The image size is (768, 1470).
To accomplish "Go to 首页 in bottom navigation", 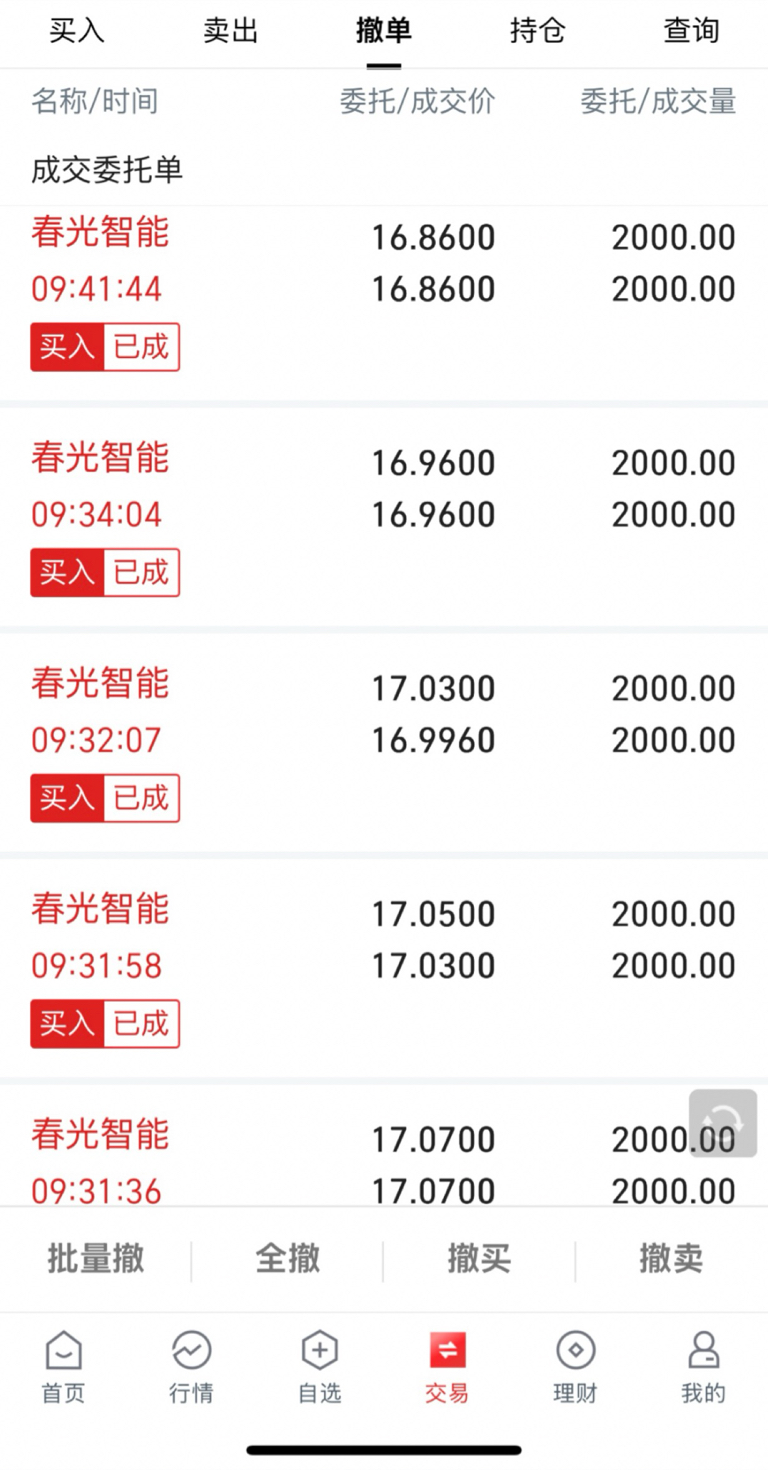I will pyautogui.click(x=64, y=1367).
